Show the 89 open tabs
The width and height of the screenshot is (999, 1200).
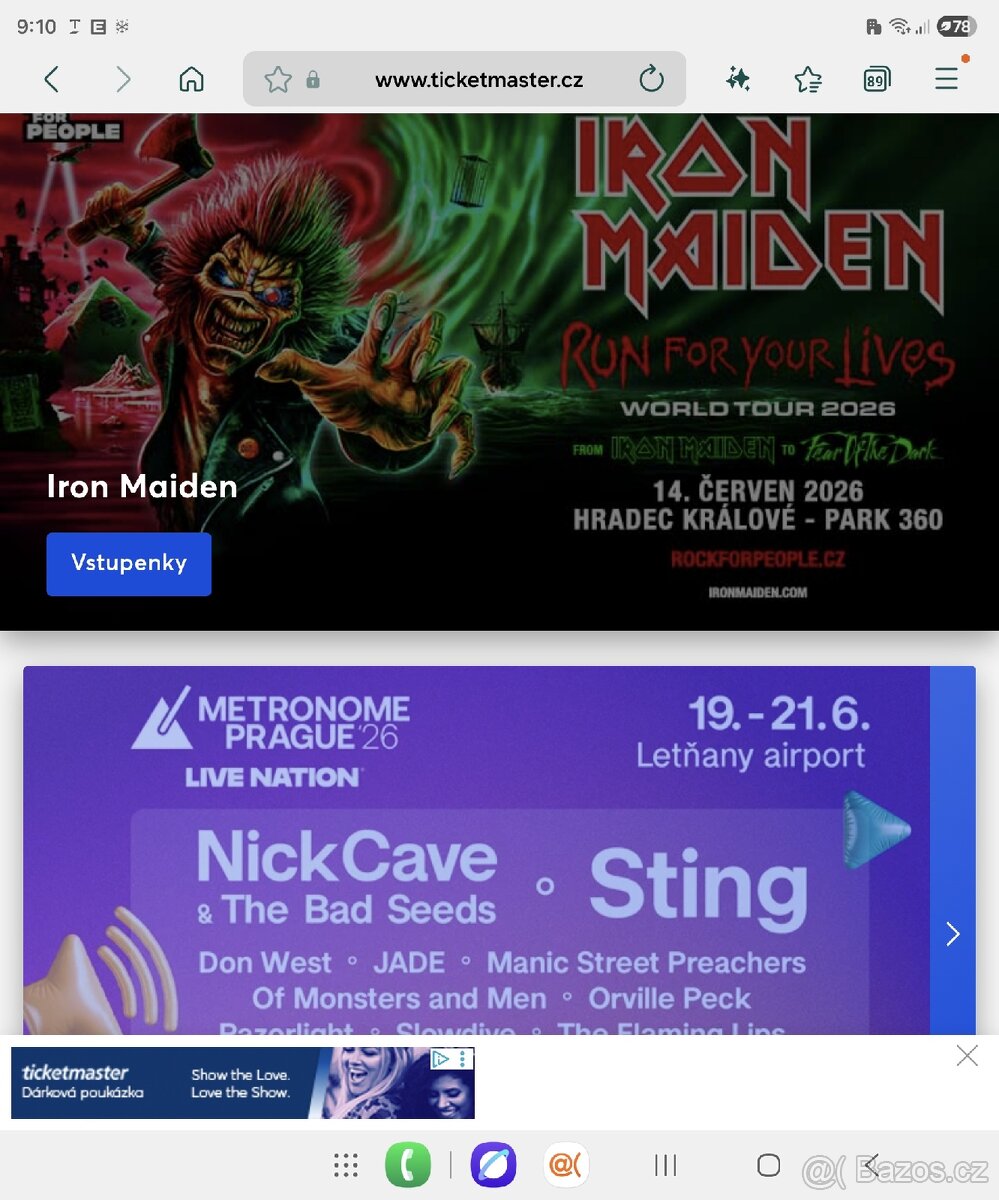click(877, 79)
